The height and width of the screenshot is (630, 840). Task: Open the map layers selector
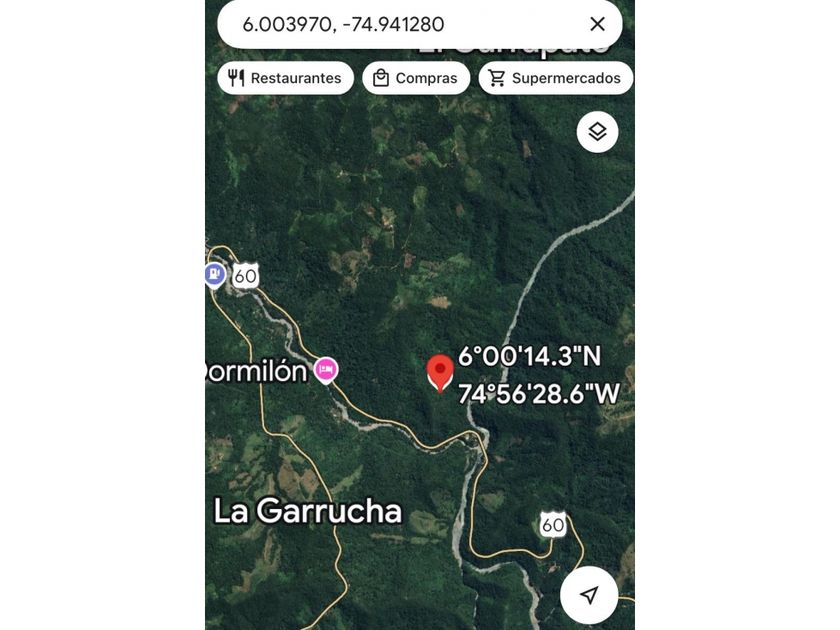click(597, 132)
